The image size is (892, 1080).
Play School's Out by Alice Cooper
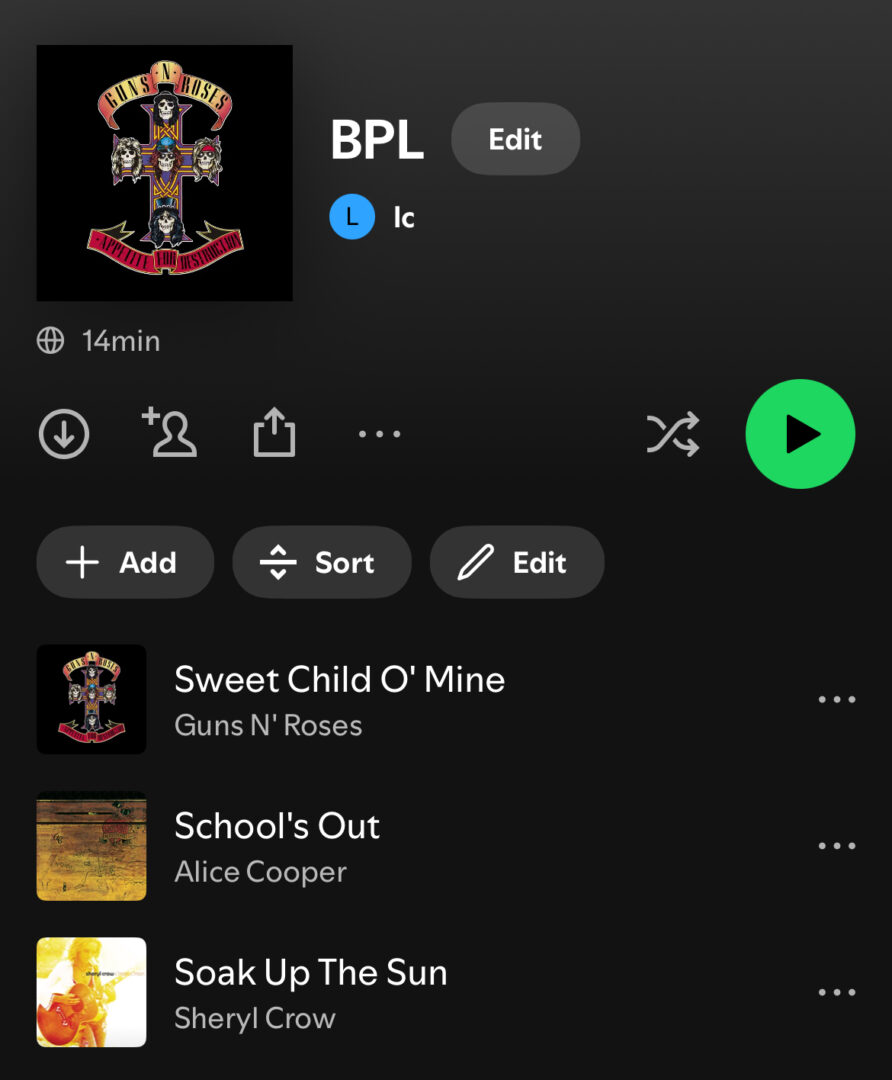coord(278,846)
